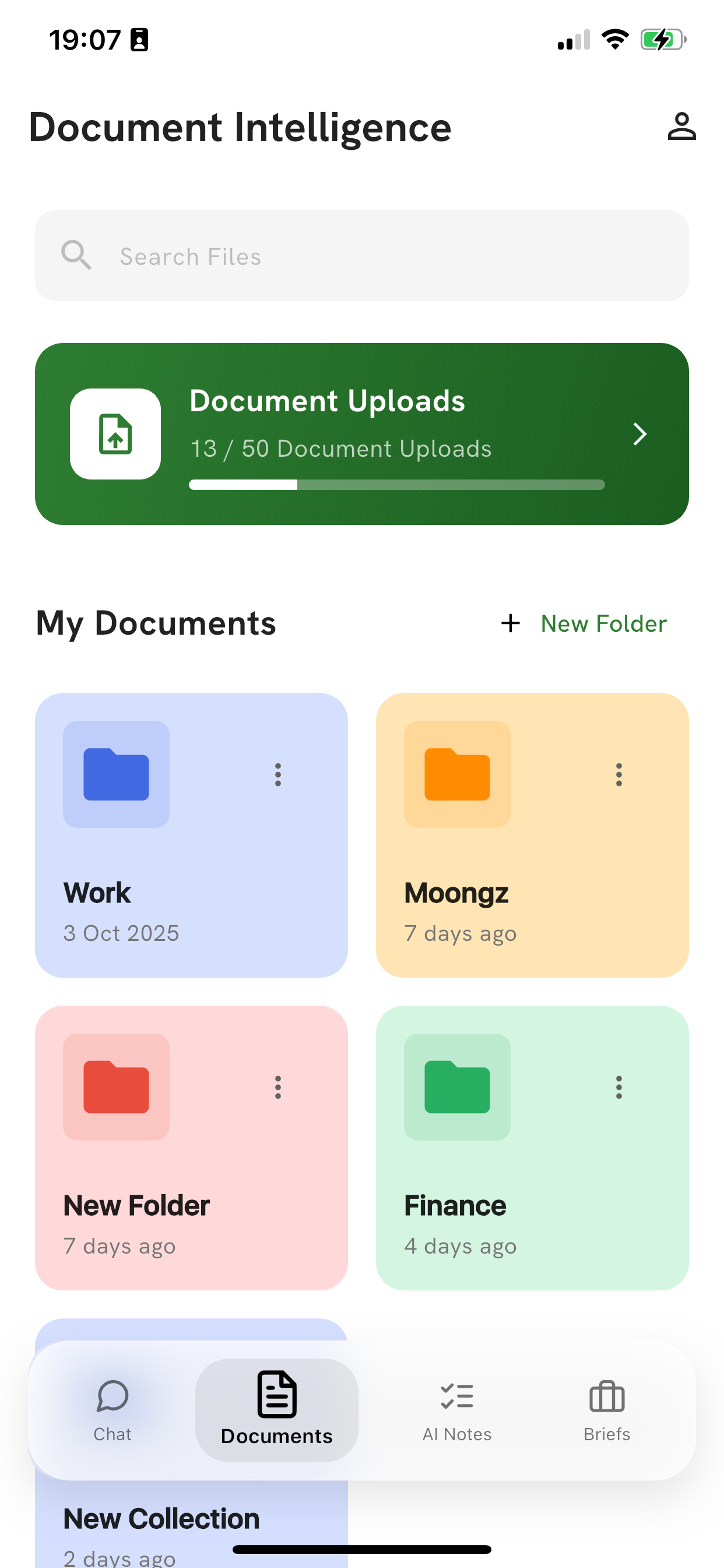The image size is (724, 1568).
Task: Show more options for Moongz folder
Action: point(618,774)
